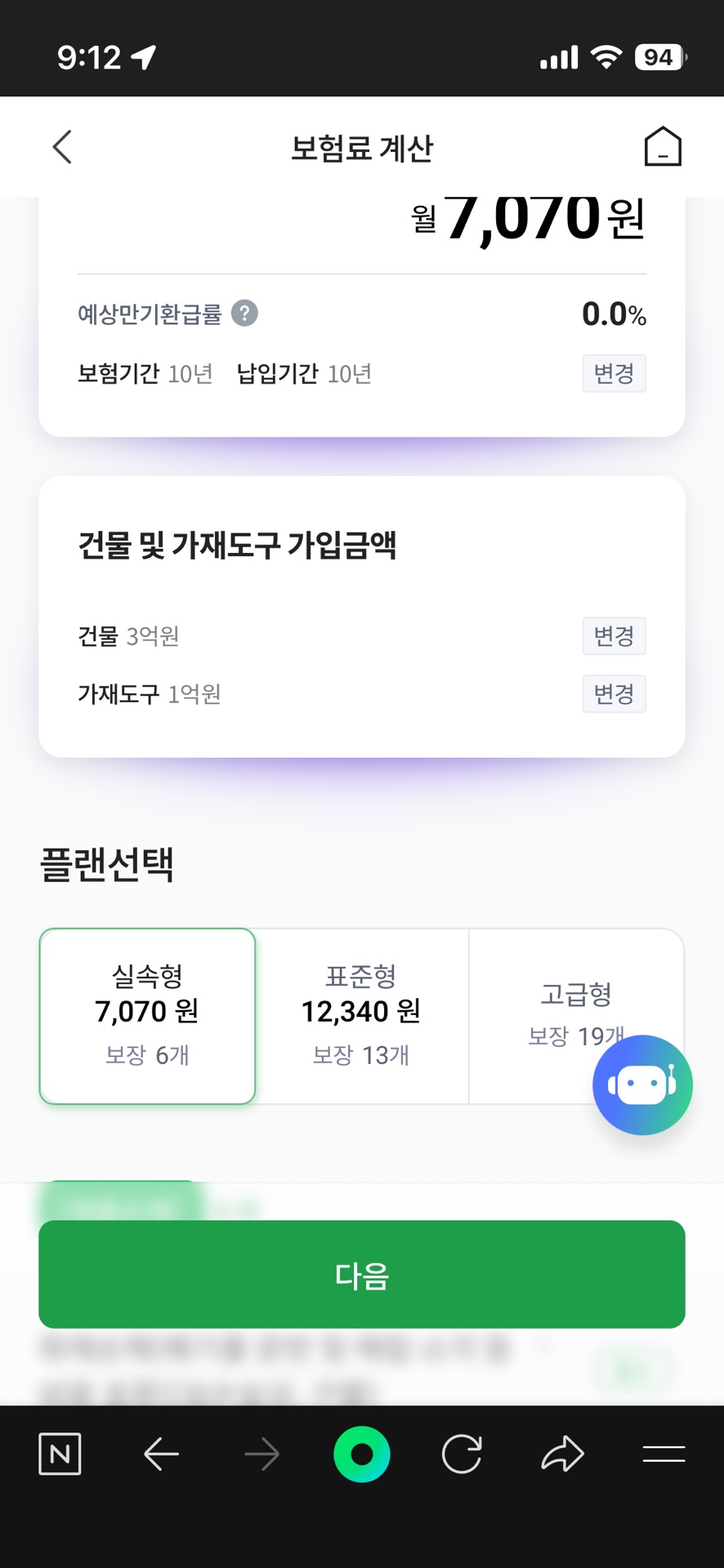Go to previous page in browser
Image resolution: width=724 pixels, height=1568 pixels.
[x=161, y=1454]
